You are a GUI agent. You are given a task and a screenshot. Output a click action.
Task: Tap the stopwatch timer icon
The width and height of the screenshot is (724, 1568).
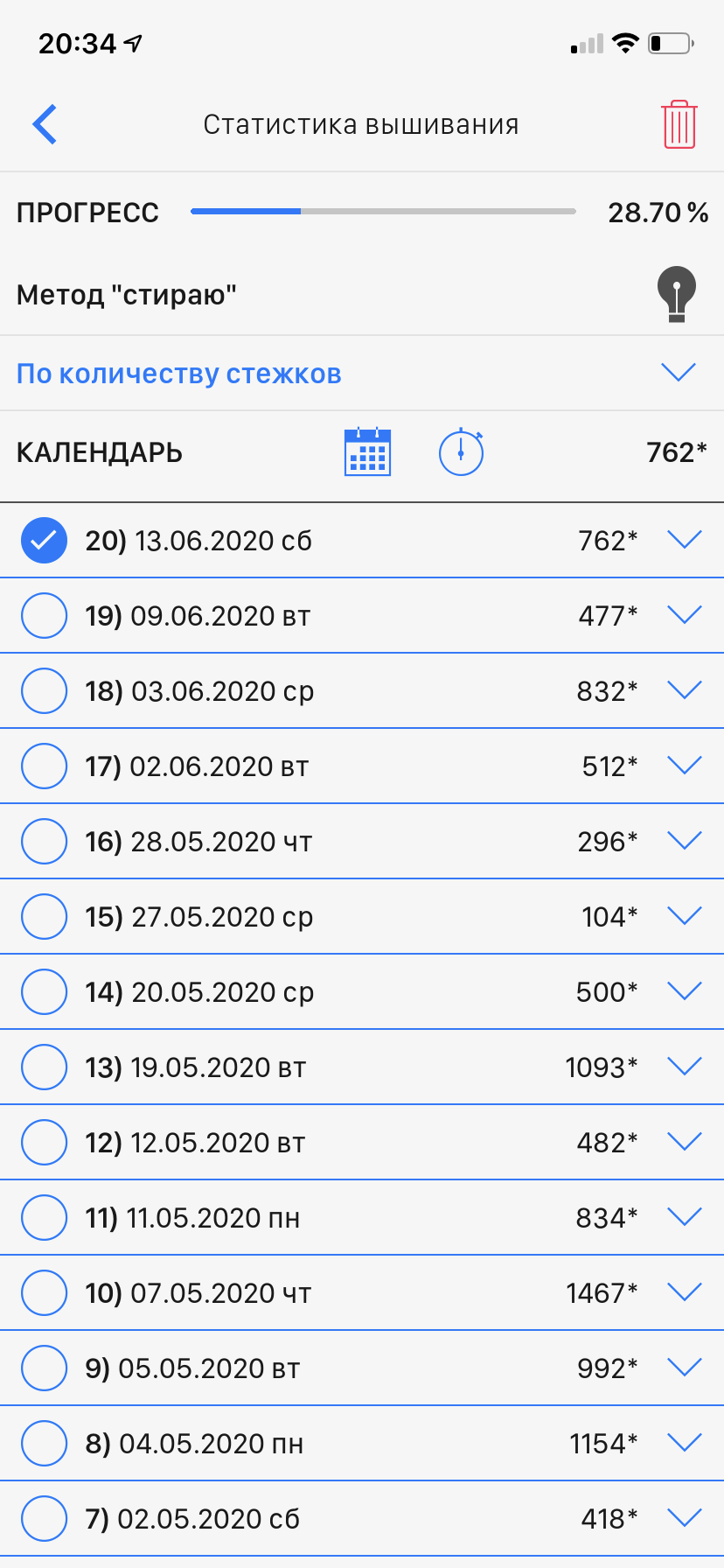[x=461, y=452]
